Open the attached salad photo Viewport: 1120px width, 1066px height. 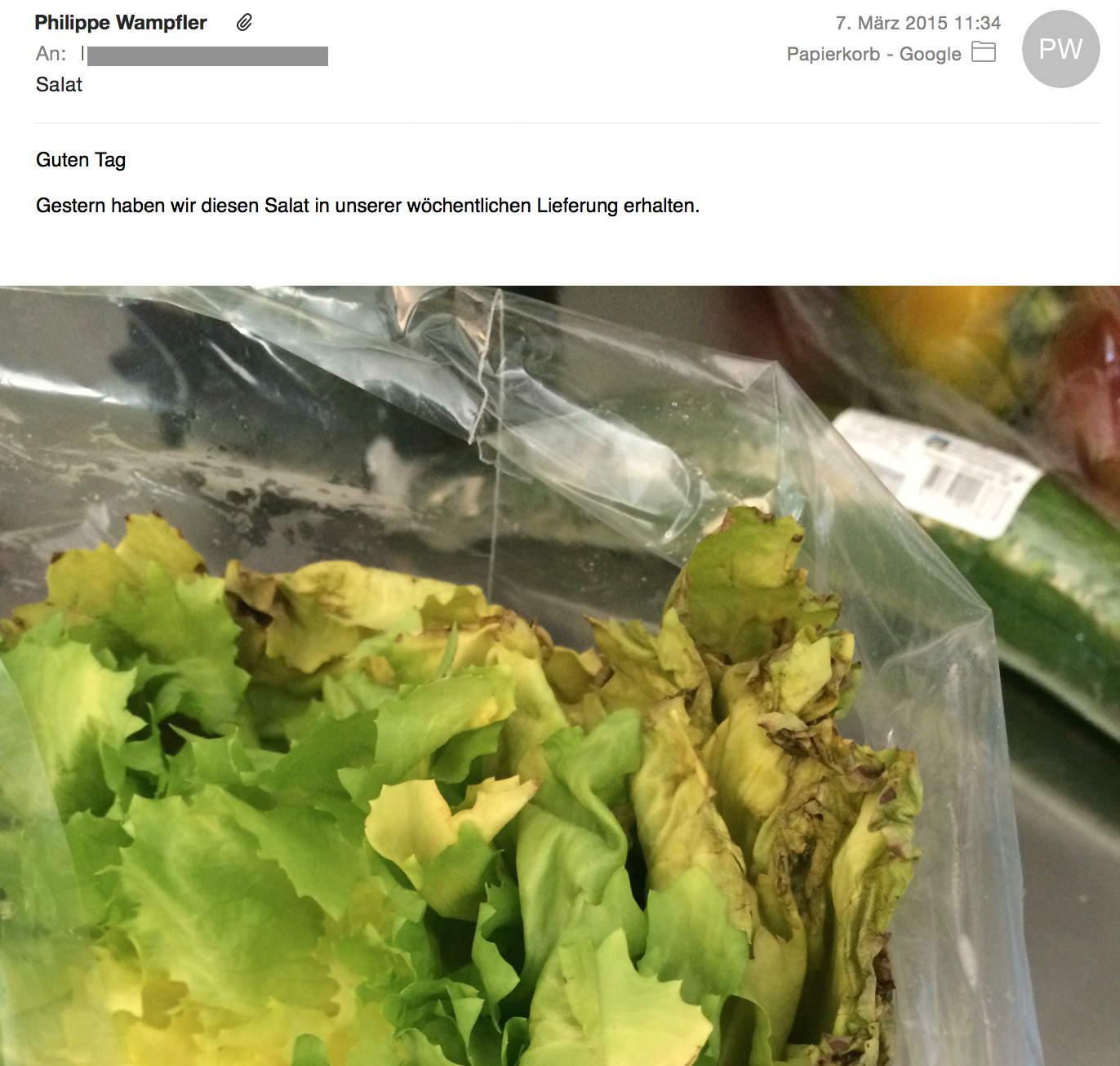coord(560,675)
